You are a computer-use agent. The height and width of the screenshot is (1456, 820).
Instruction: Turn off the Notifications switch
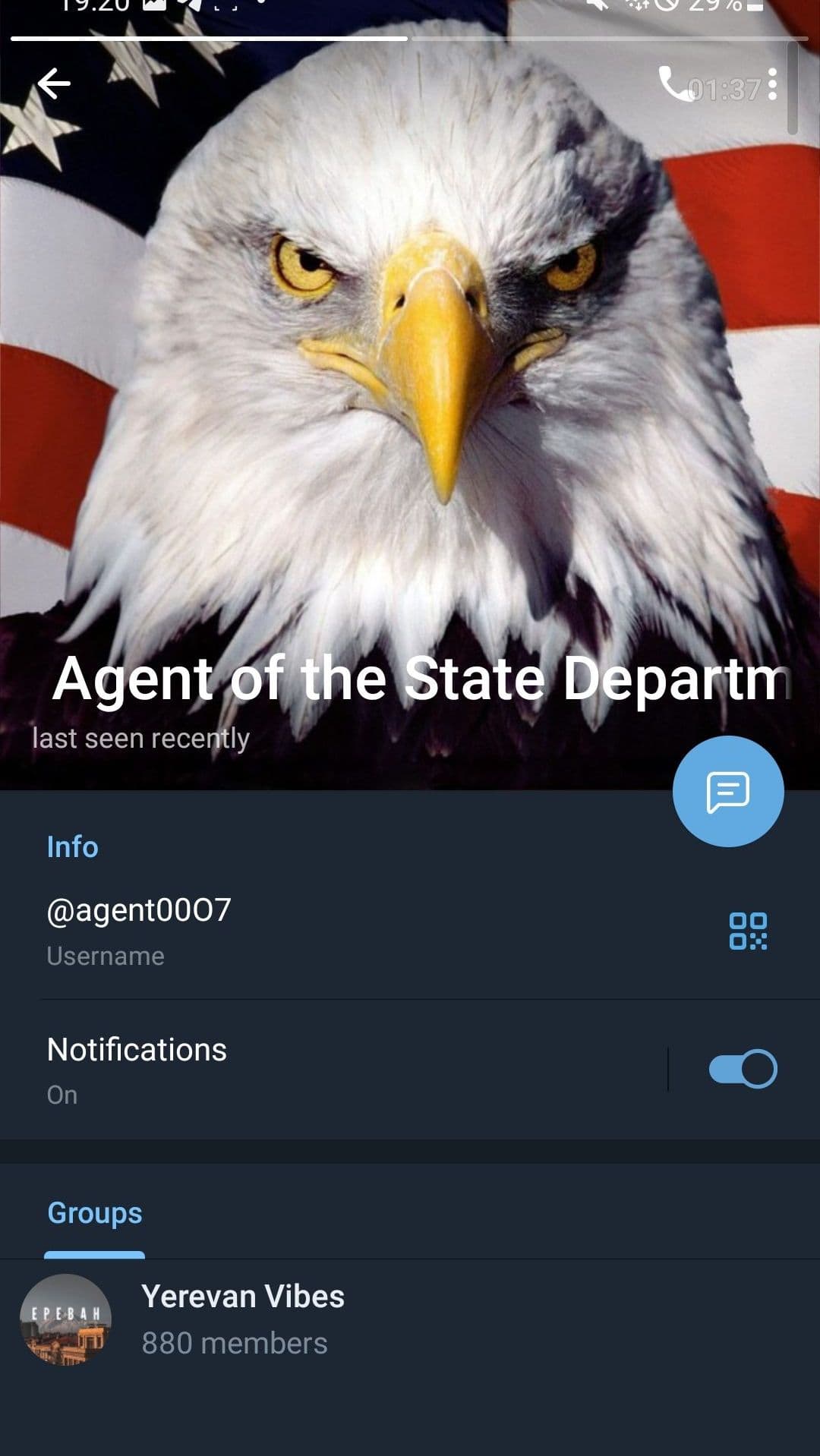[742, 1069]
